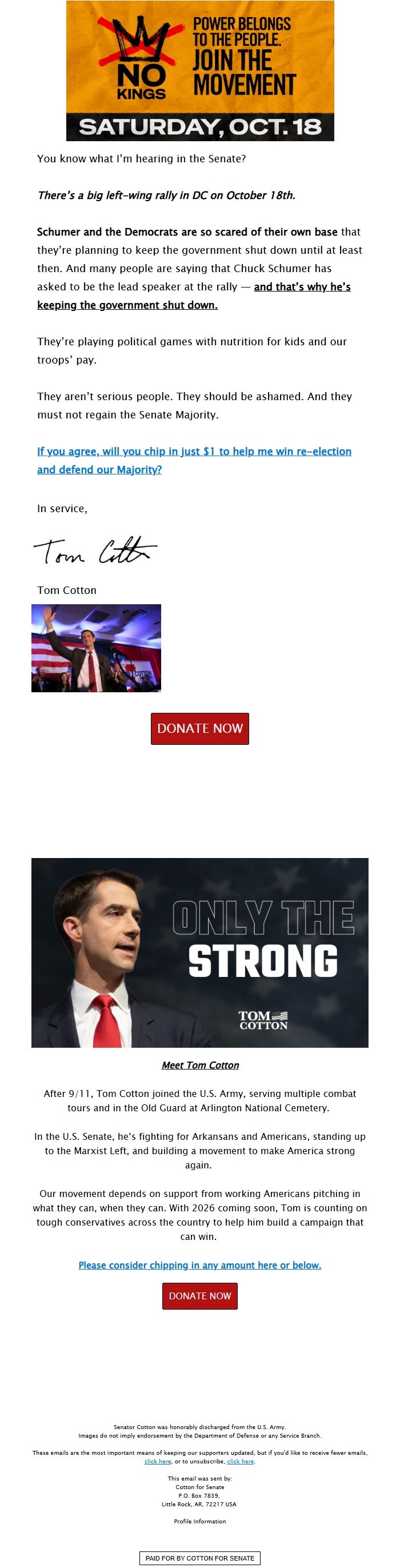The width and height of the screenshot is (400, 1568).
Task: Open the 'Only the Strong' banner image
Action: [199, 952]
